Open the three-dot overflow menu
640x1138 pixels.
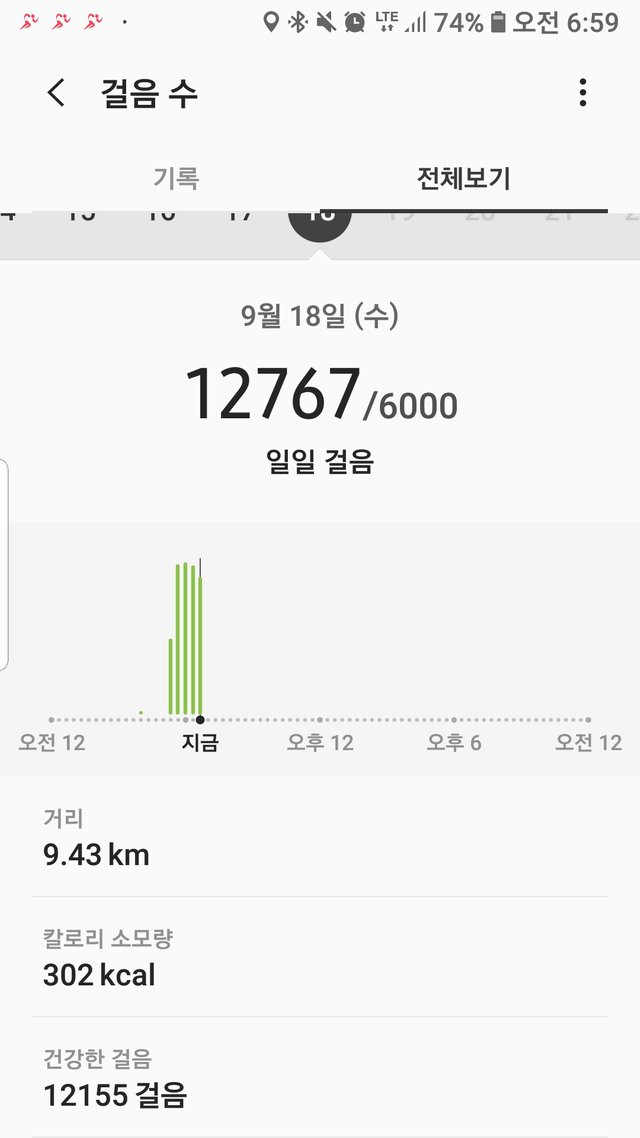click(x=583, y=93)
